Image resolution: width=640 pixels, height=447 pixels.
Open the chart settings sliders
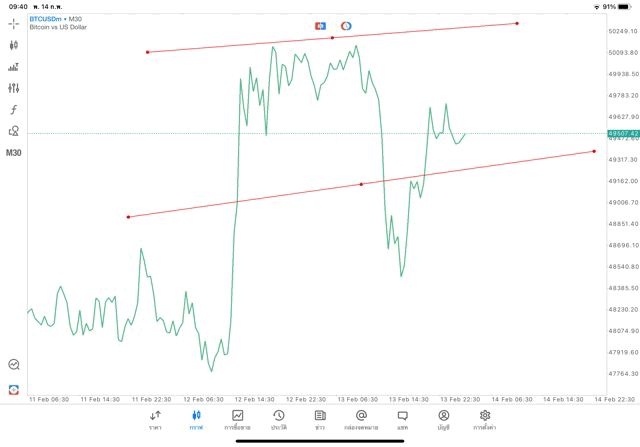pyautogui.click(x=13, y=88)
